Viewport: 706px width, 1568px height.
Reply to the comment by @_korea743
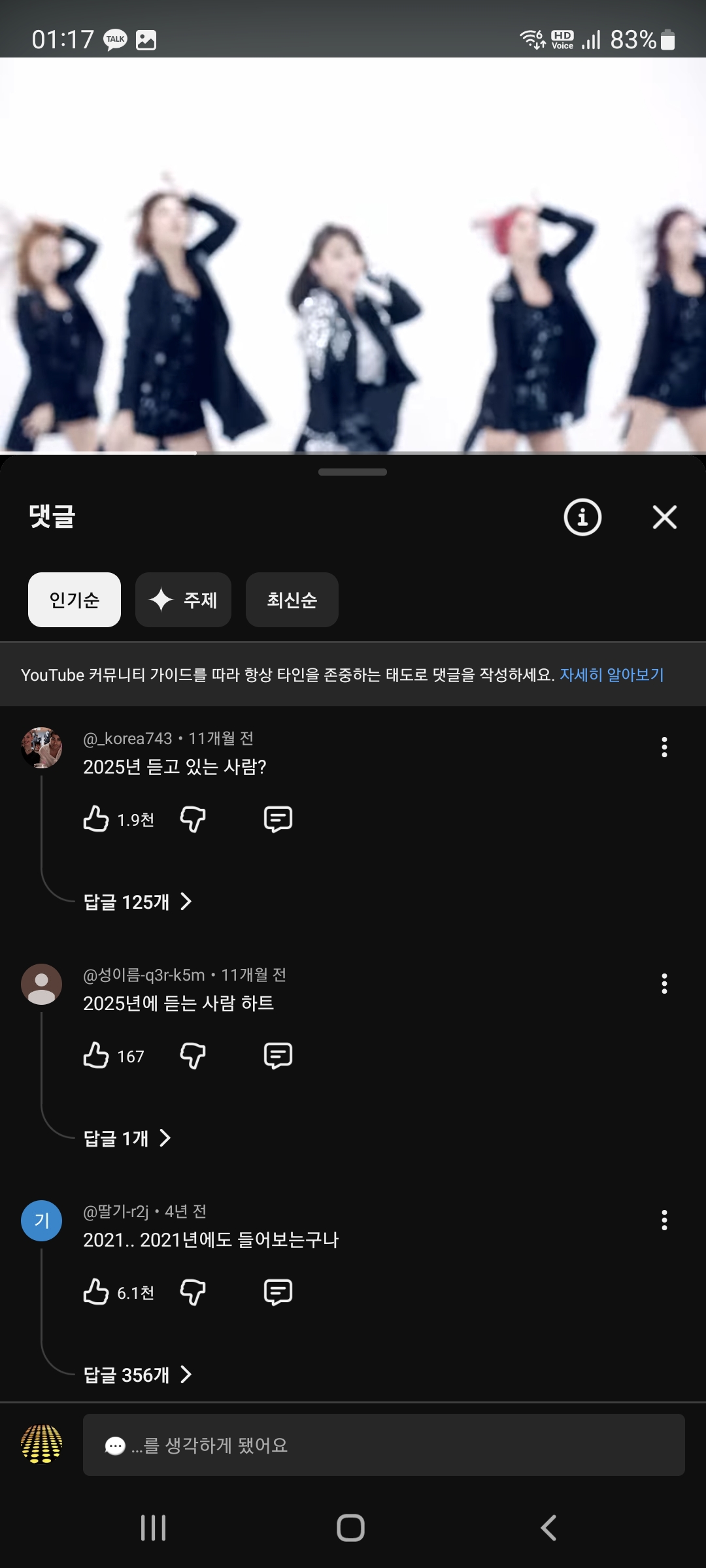[x=278, y=819]
